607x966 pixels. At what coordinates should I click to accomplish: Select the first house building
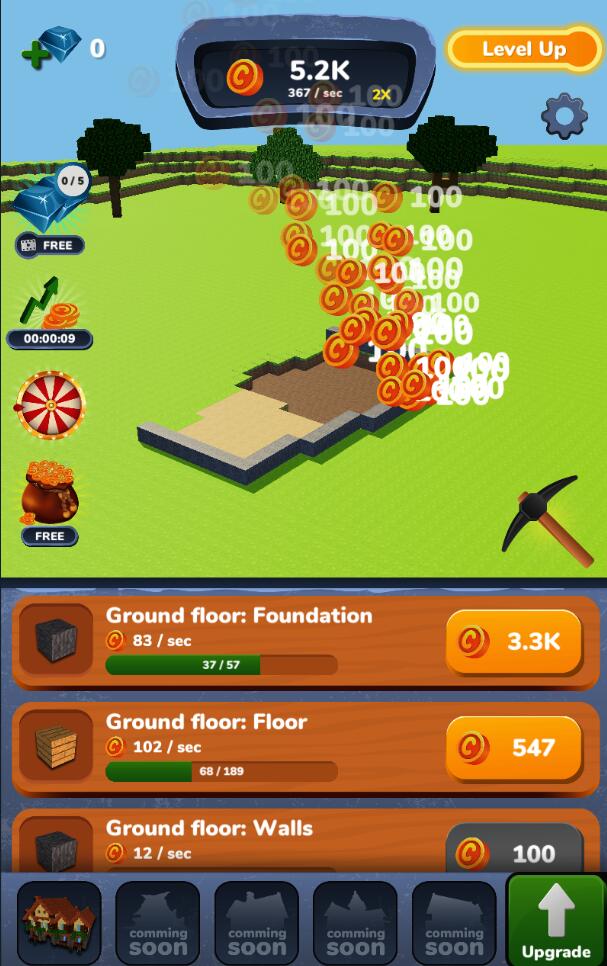point(59,923)
